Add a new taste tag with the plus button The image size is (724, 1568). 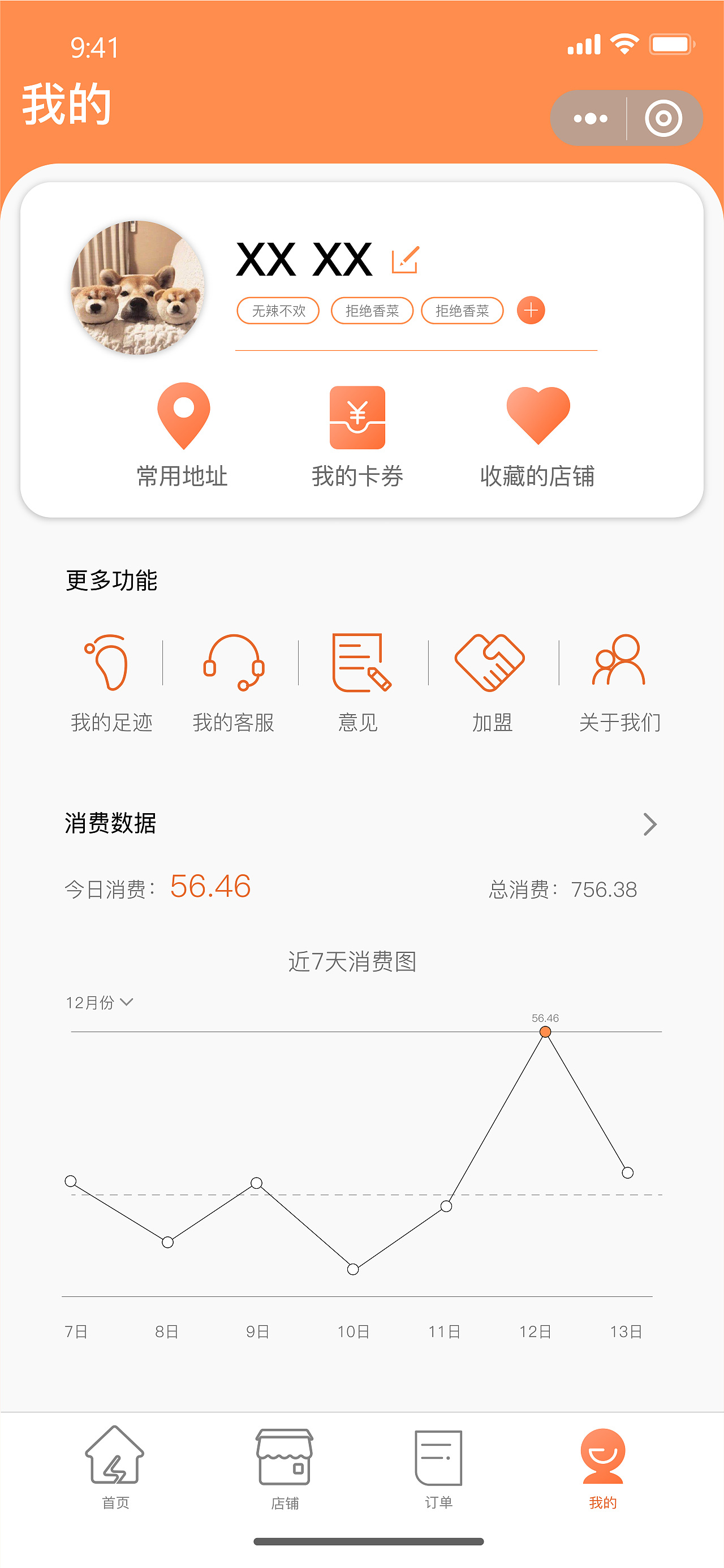[531, 311]
